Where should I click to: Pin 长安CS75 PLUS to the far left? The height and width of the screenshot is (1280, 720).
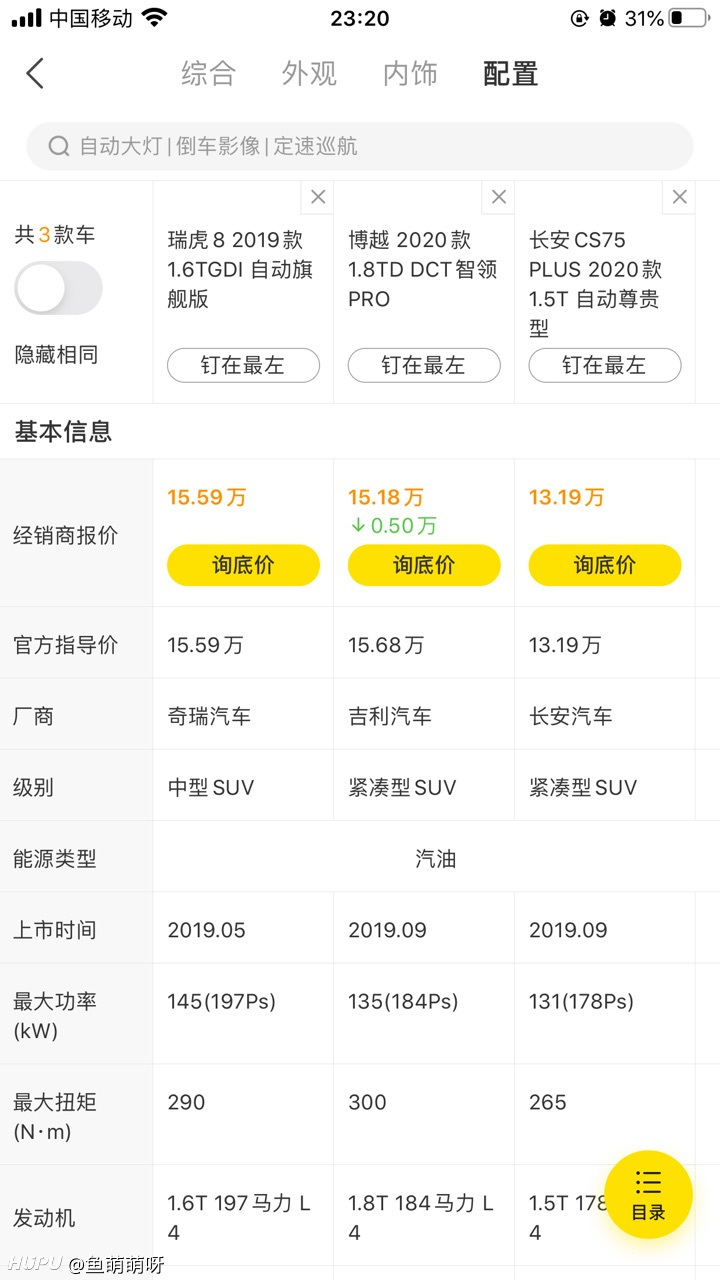pyautogui.click(x=604, y=365)
